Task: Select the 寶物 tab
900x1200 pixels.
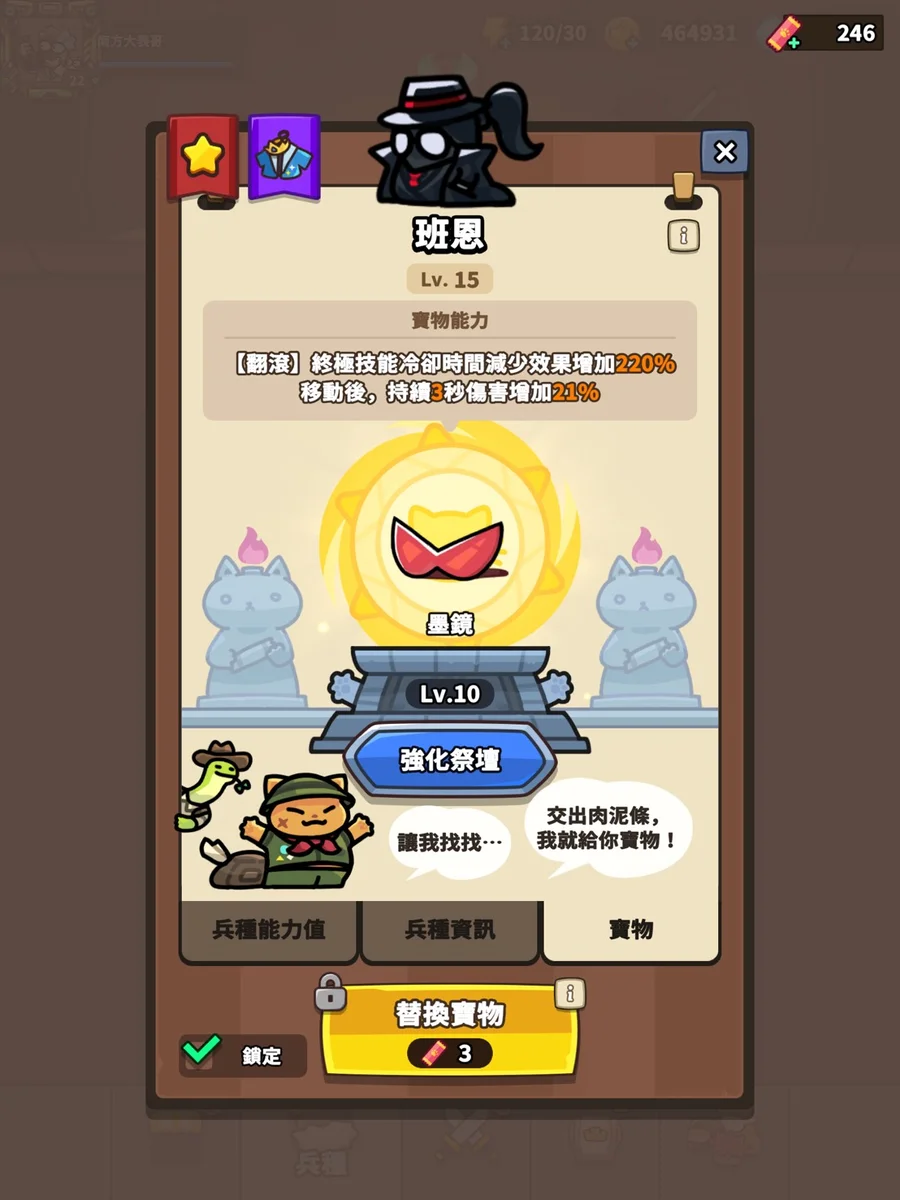Action: [x=631, y=929]
